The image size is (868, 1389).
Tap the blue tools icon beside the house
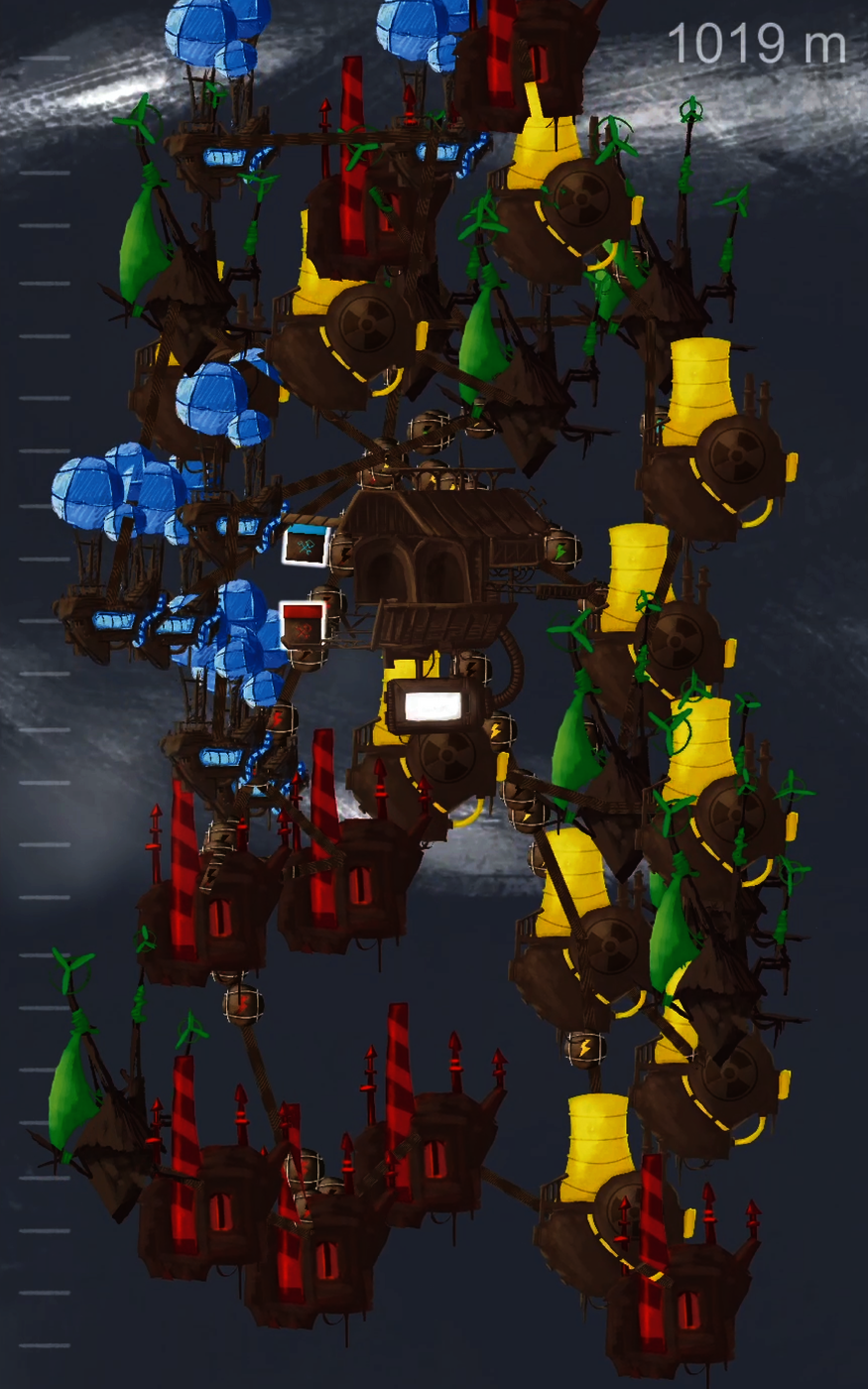pyautogui.click(x=306, y=546)
